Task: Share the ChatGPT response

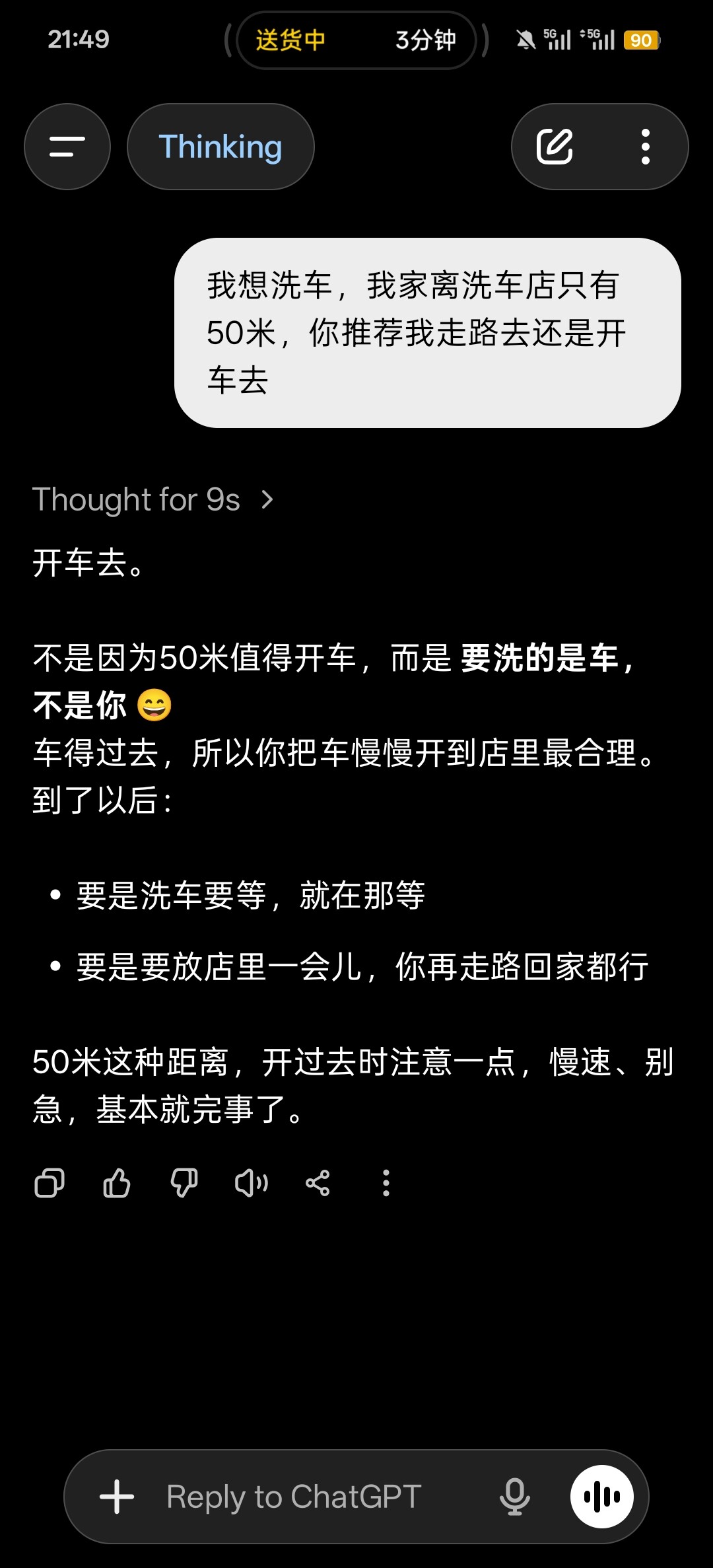Action: 318,1183
